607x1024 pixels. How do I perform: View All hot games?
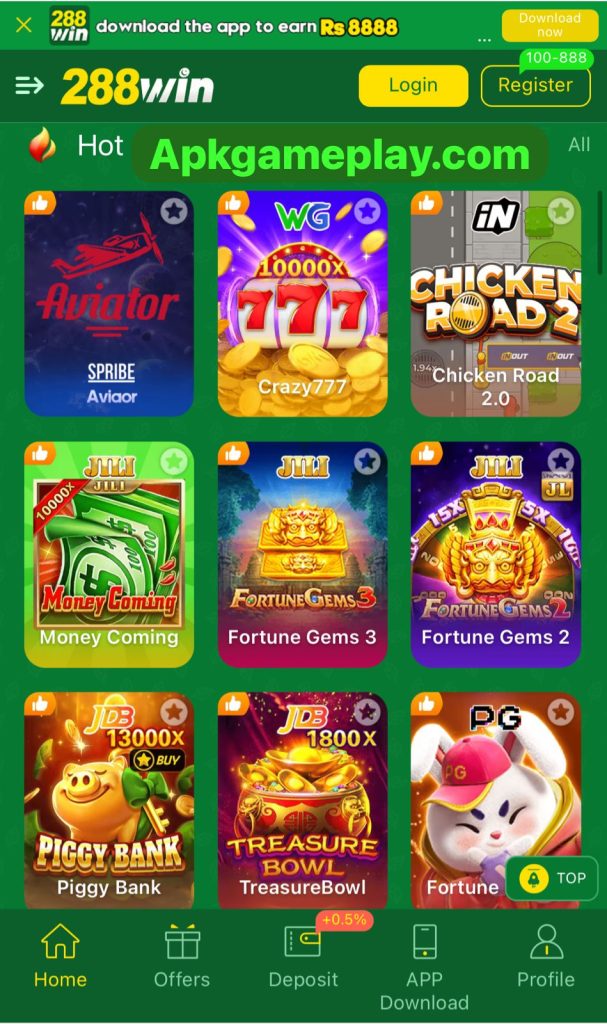pyautogui.click(x=579, y=145)
